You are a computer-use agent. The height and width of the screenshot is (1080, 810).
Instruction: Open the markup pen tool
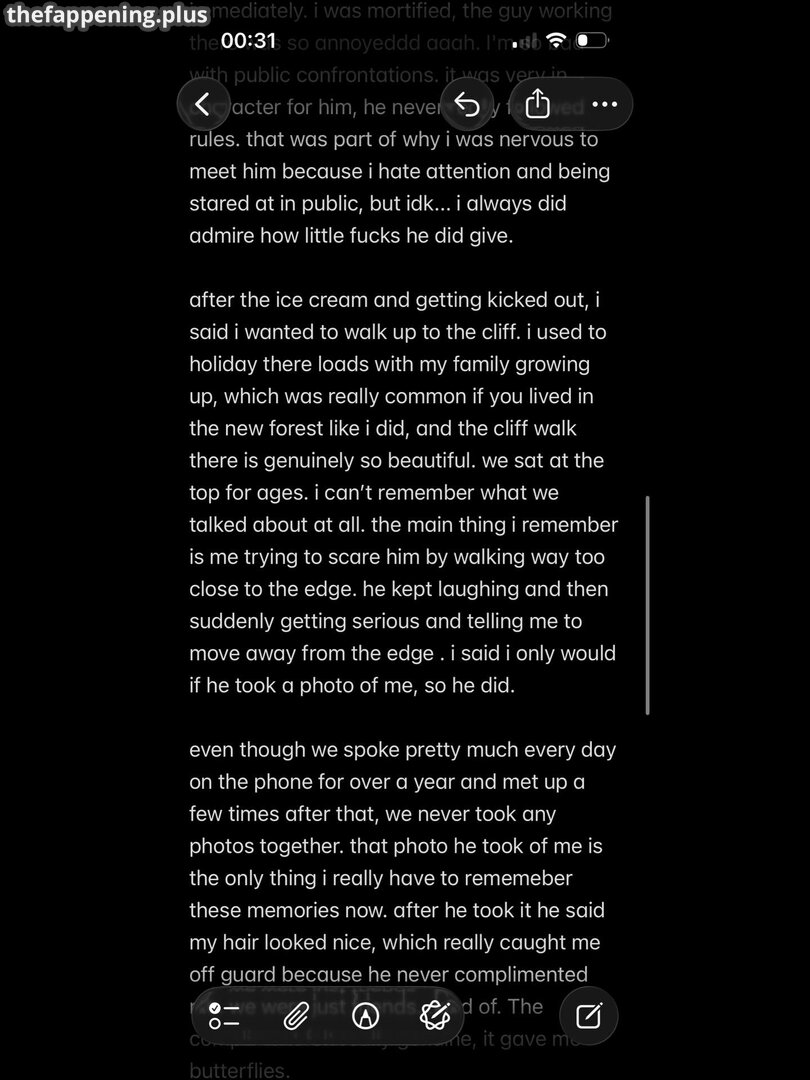point(366,1016)
